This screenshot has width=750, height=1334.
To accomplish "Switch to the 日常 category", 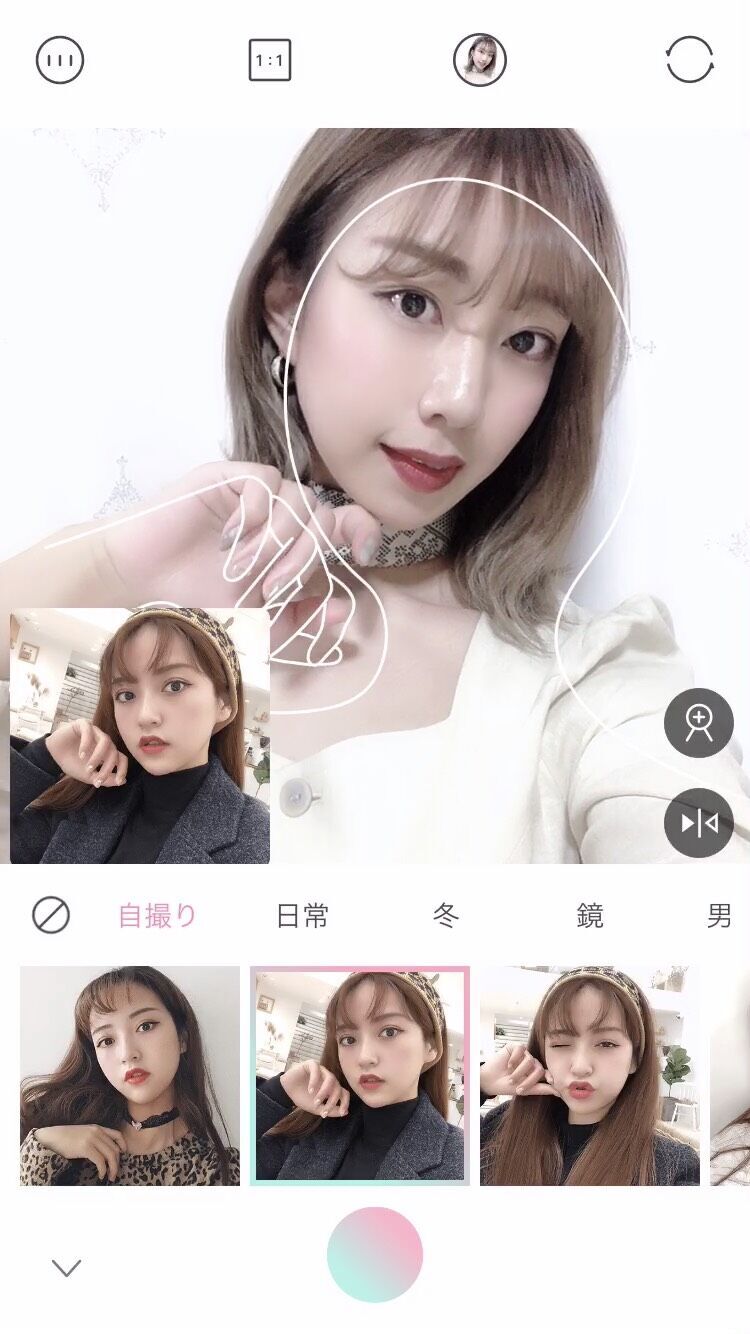I will [x=302, y=915].
